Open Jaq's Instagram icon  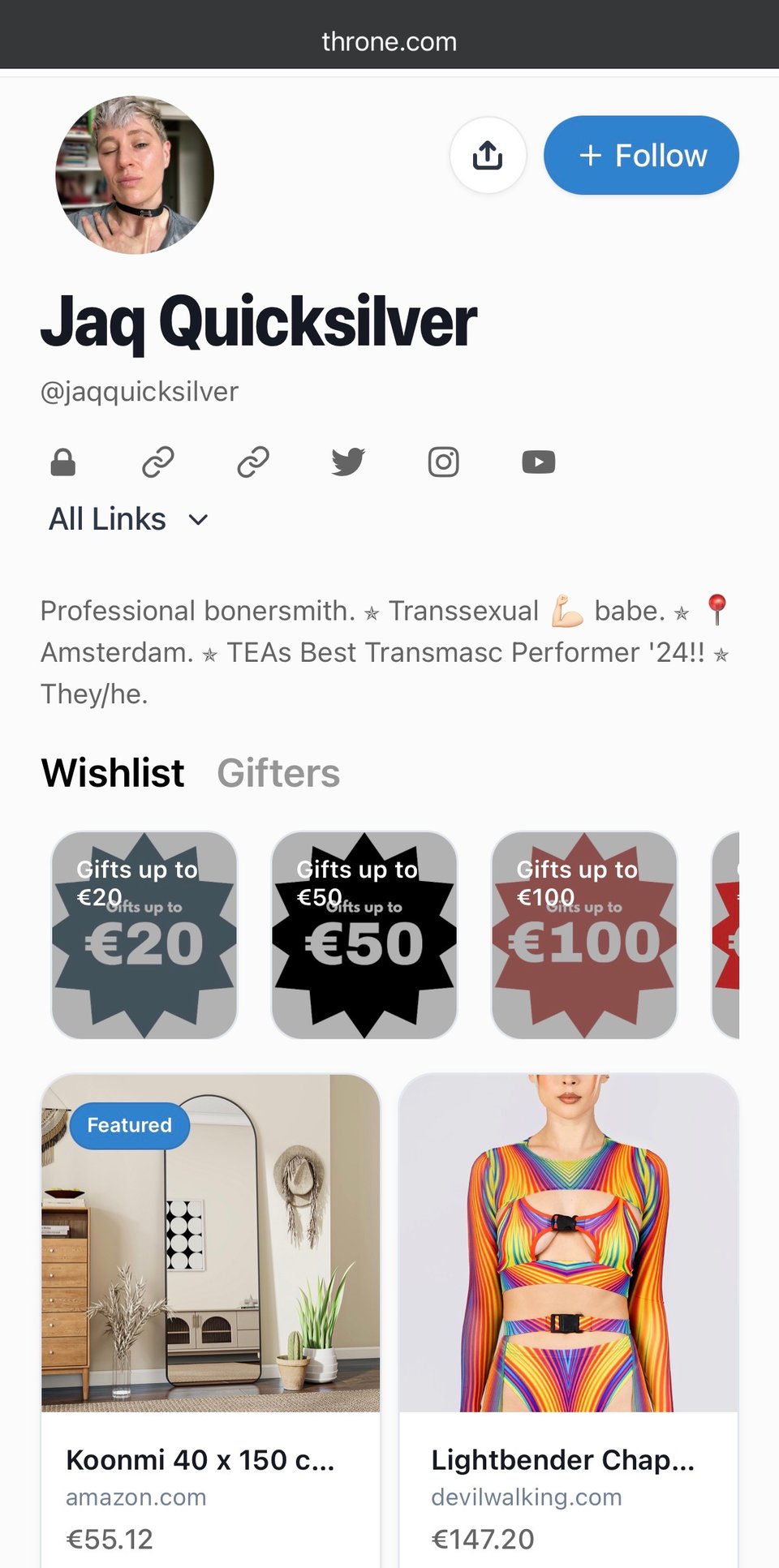click(443, 462)
